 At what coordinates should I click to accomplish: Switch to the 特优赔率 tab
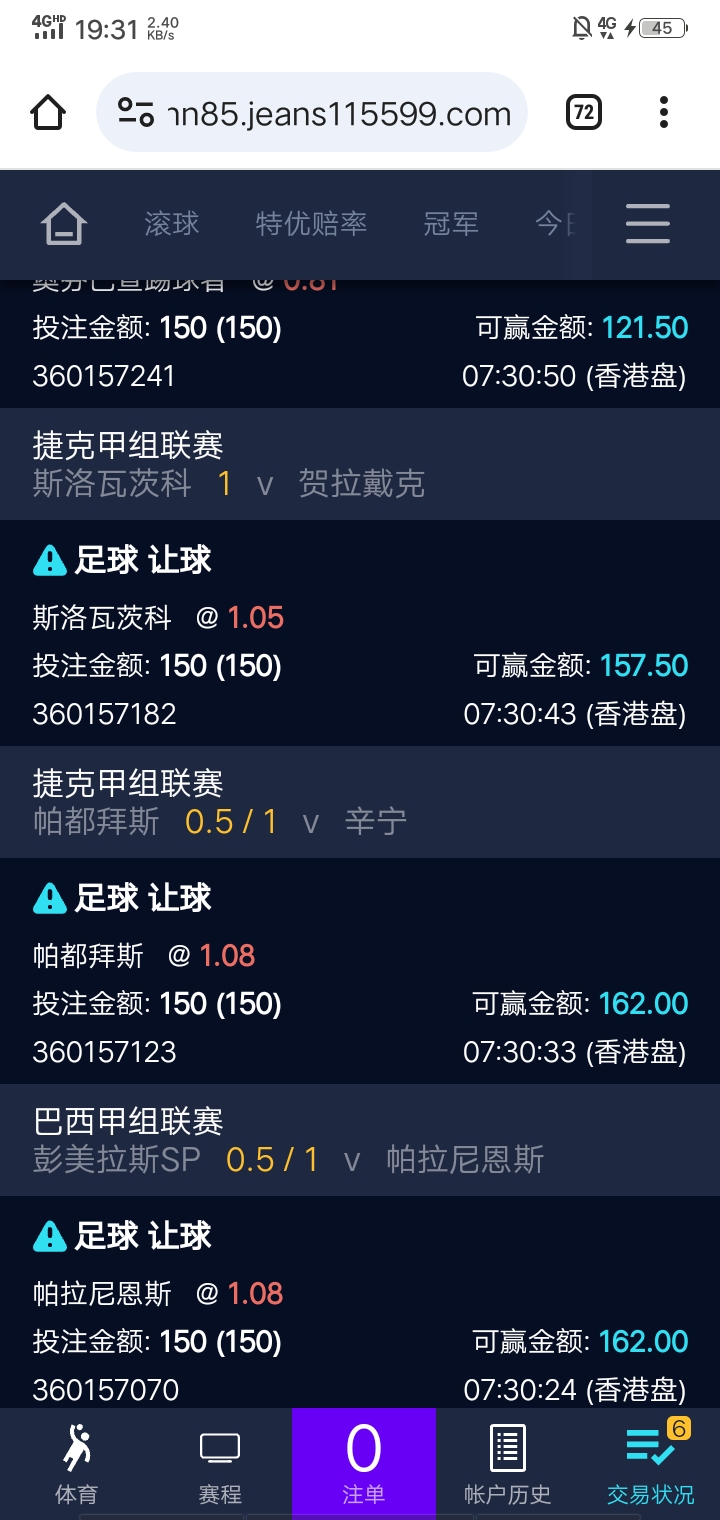pyautogui.click(x=311, y=224)
